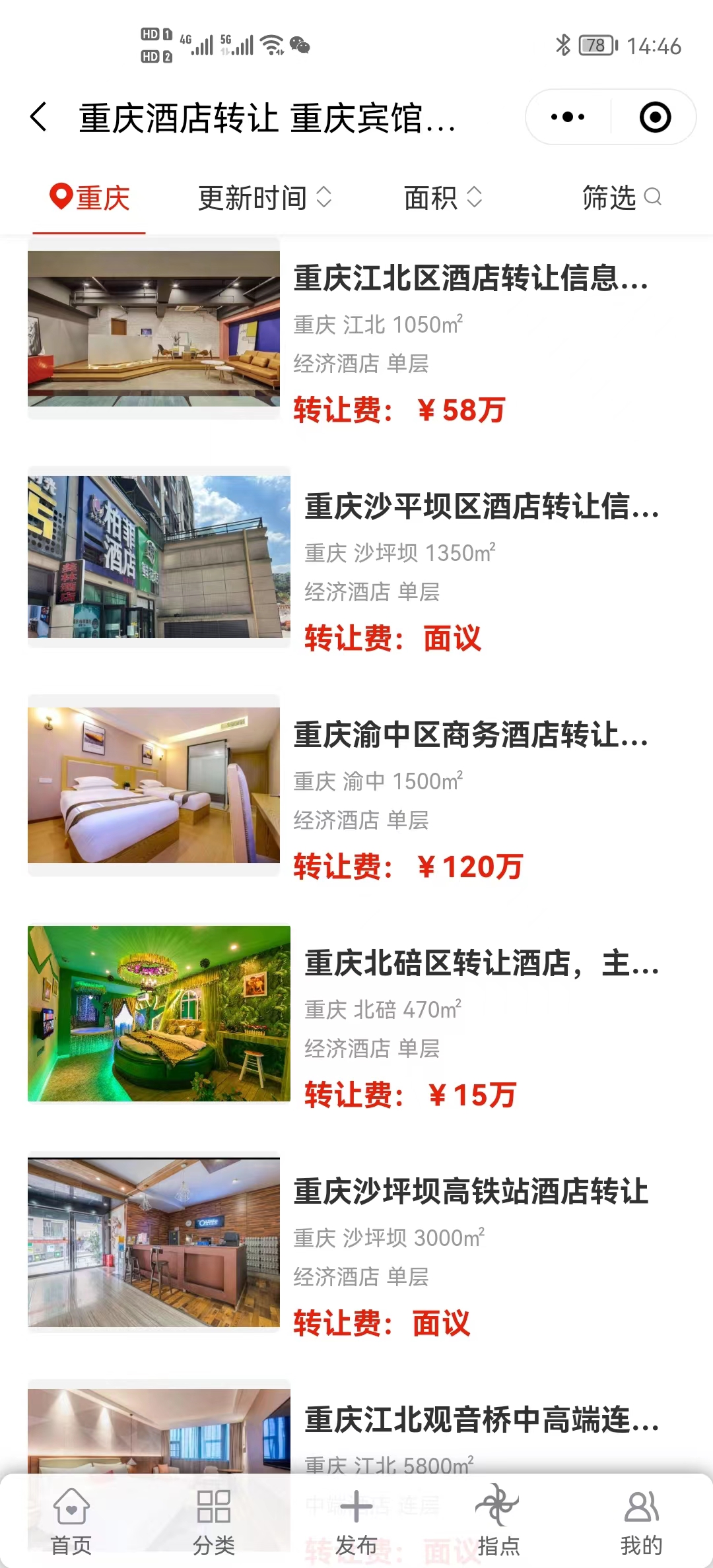This screenshot has width=713, height=1568.
Task: Sort listings by 面积
Action: [x=442, y=198]
